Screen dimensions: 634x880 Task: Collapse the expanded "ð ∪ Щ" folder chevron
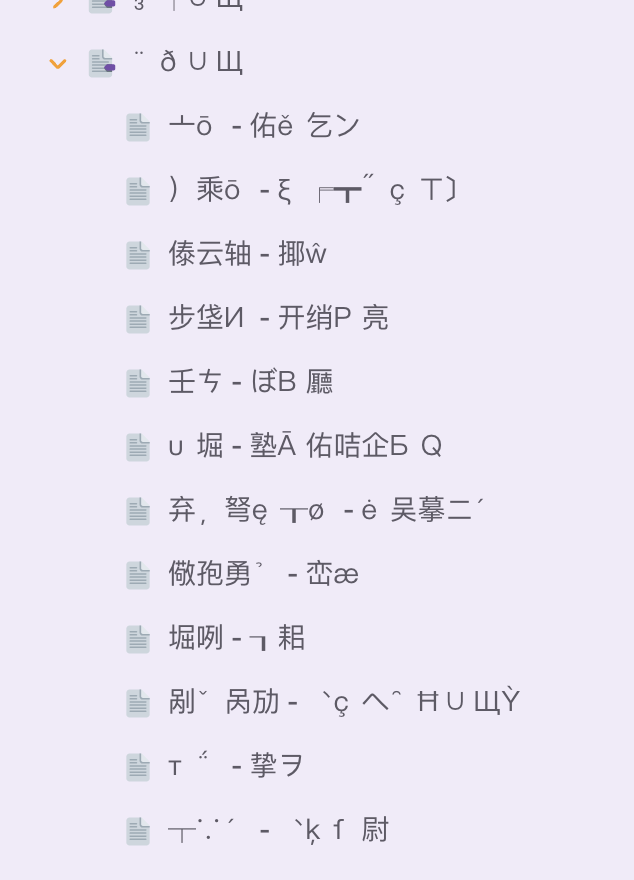pos(58,63)
